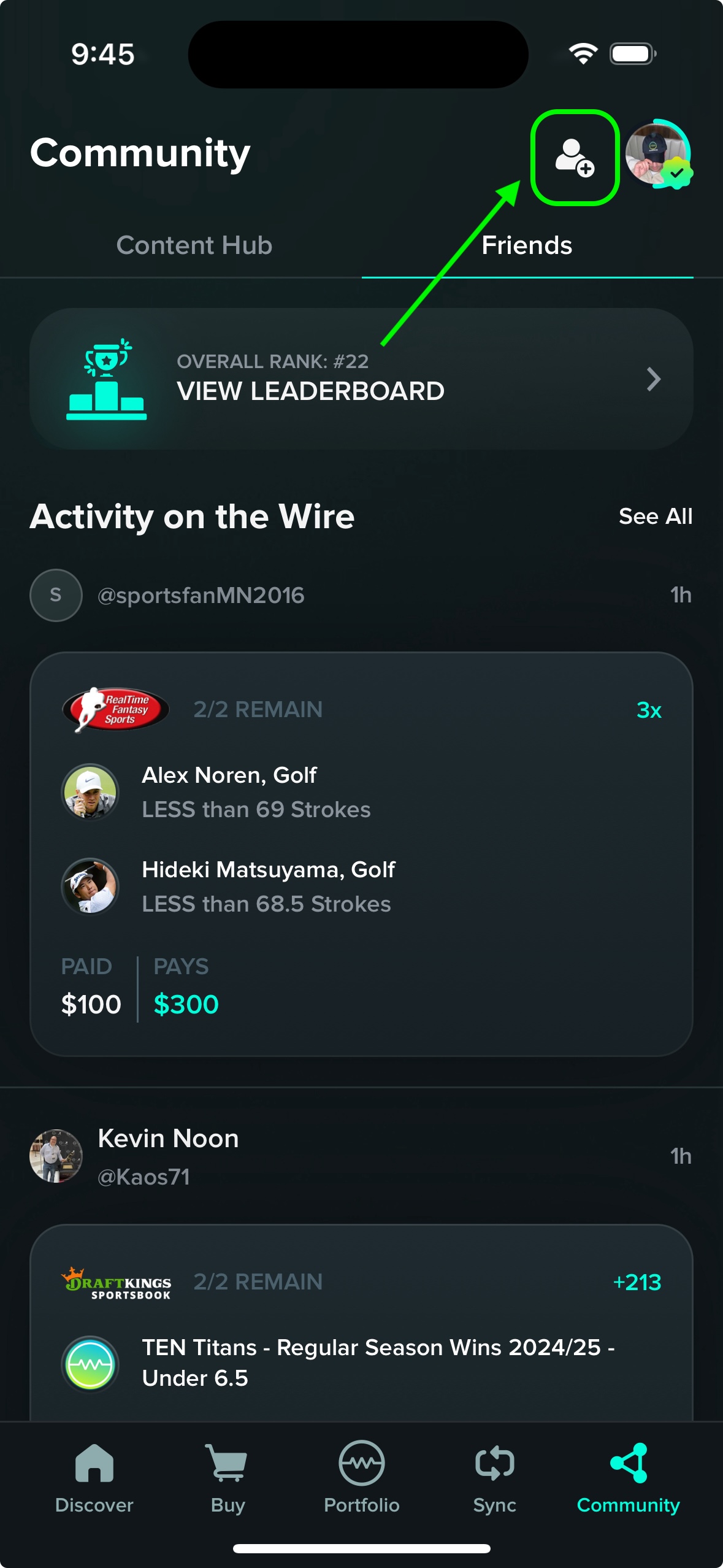Tap the Community tab

[x=628, y=1478]
